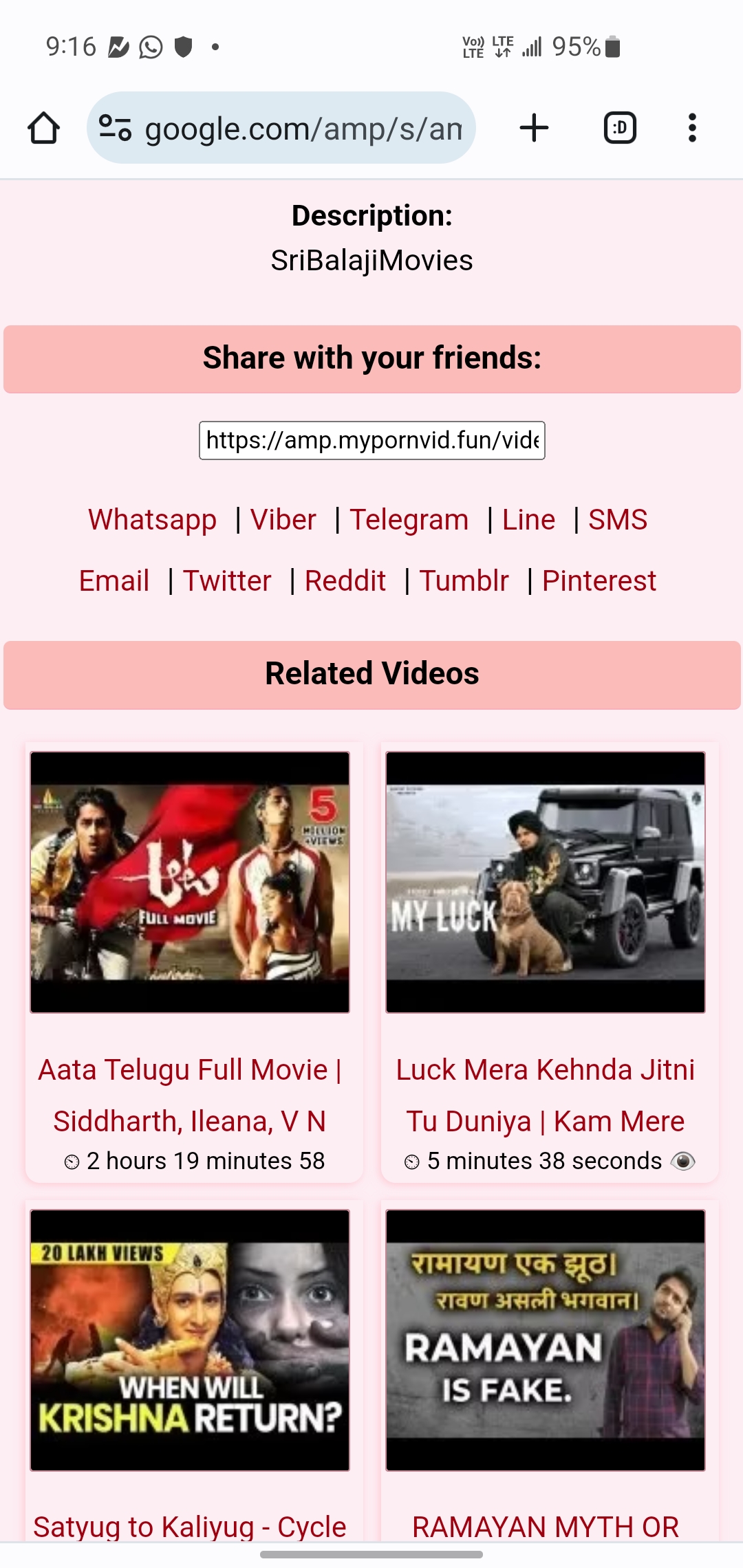Share via Whatsapp link
Viewport: 743px width, 1568px height.
(152, 520)
